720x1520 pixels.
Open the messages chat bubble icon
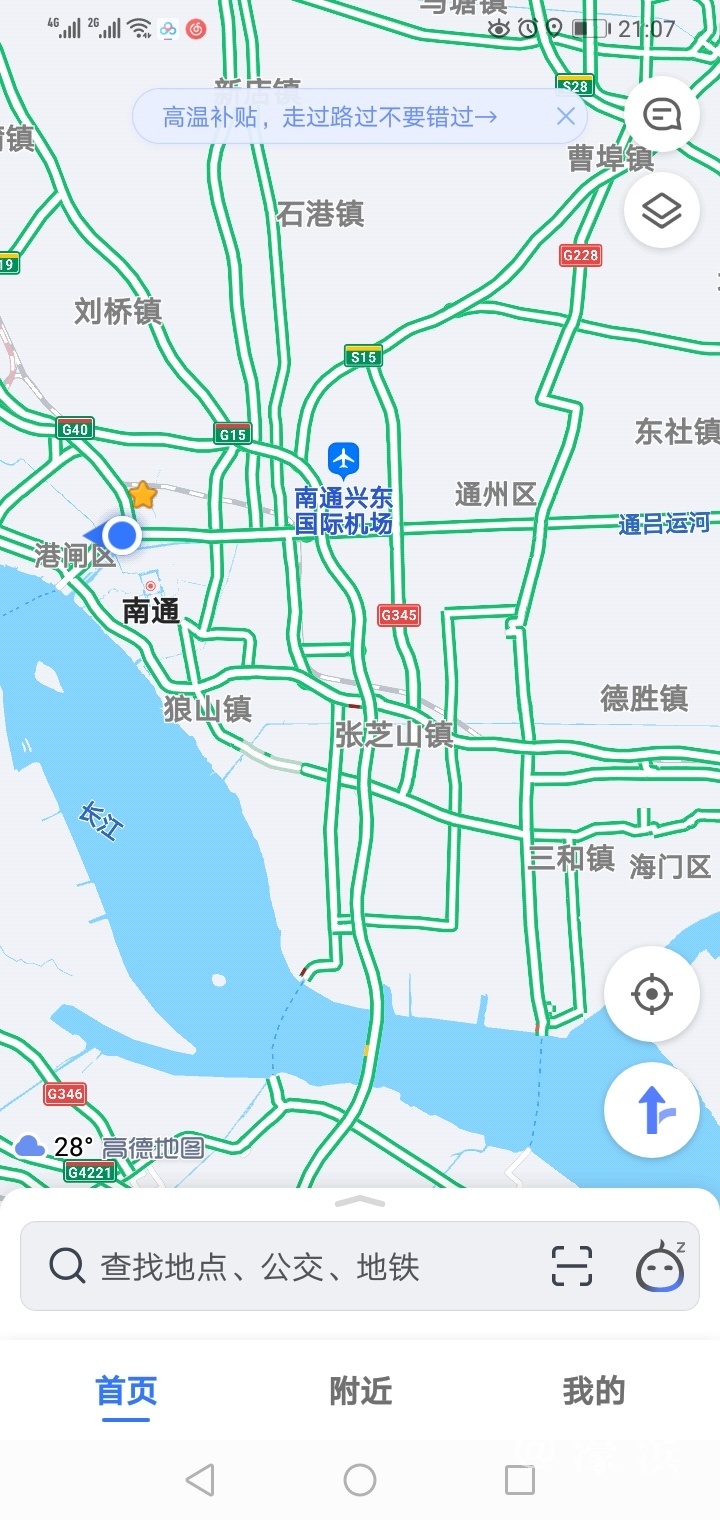pos(661,115)
